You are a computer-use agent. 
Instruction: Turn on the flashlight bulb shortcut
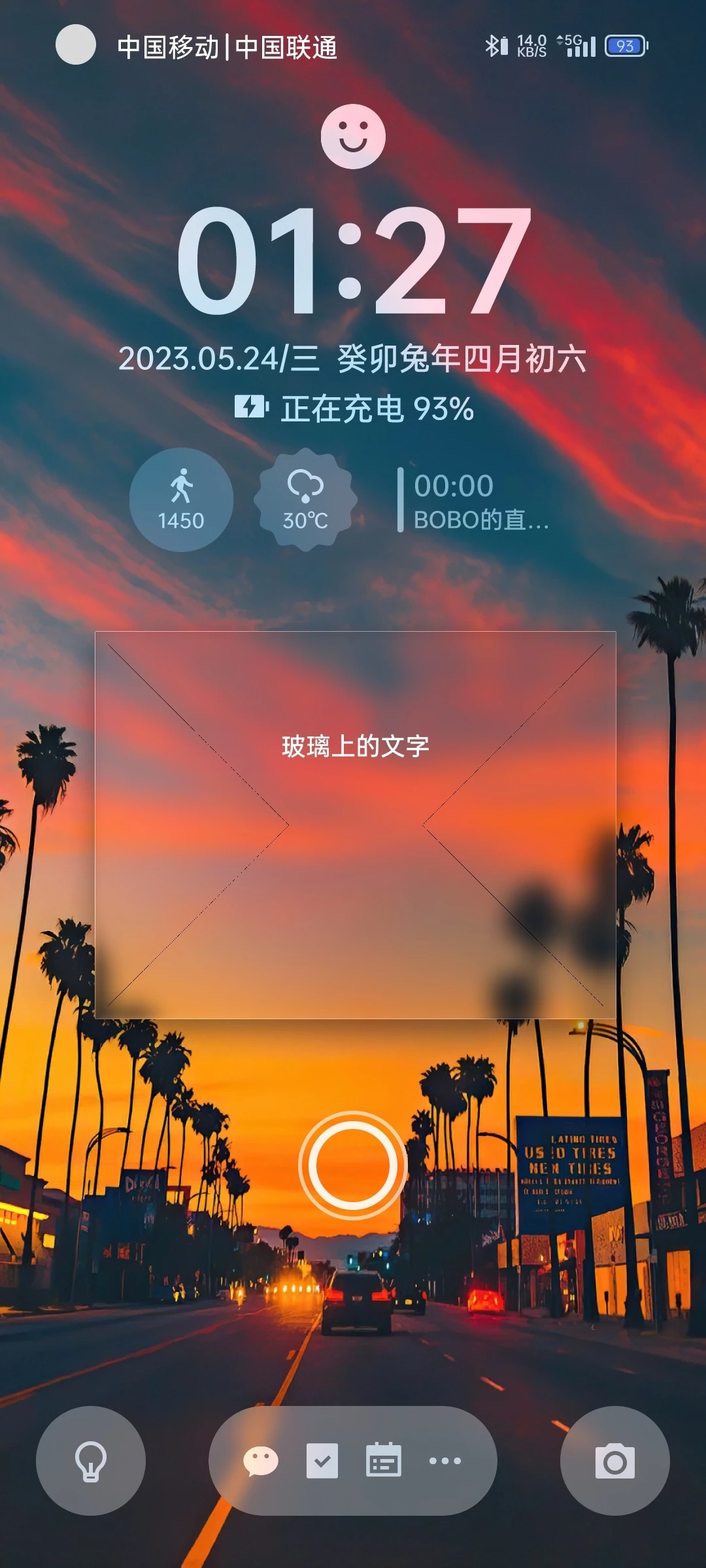(91, 1461)
